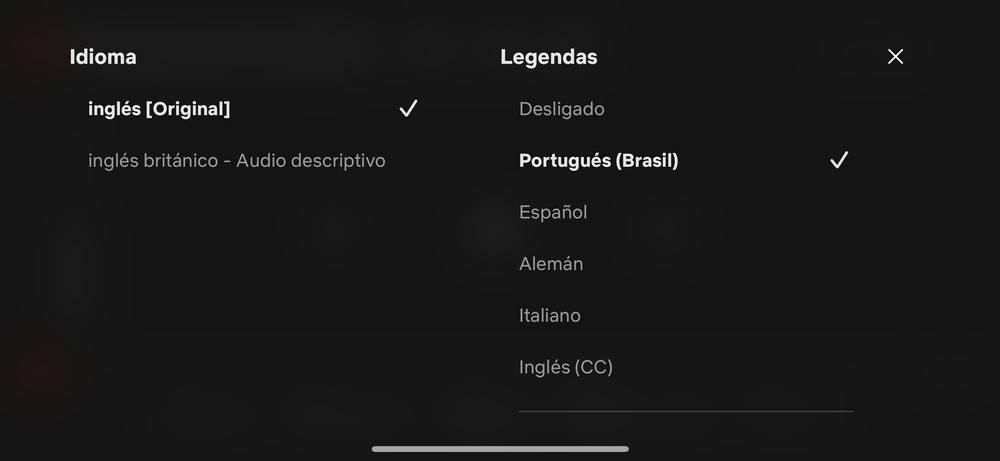Image resolution: width=1000 pixels, height=461 pixels.
Task: Turn subtitles off with Desligado
Action: tap(561, 109)
